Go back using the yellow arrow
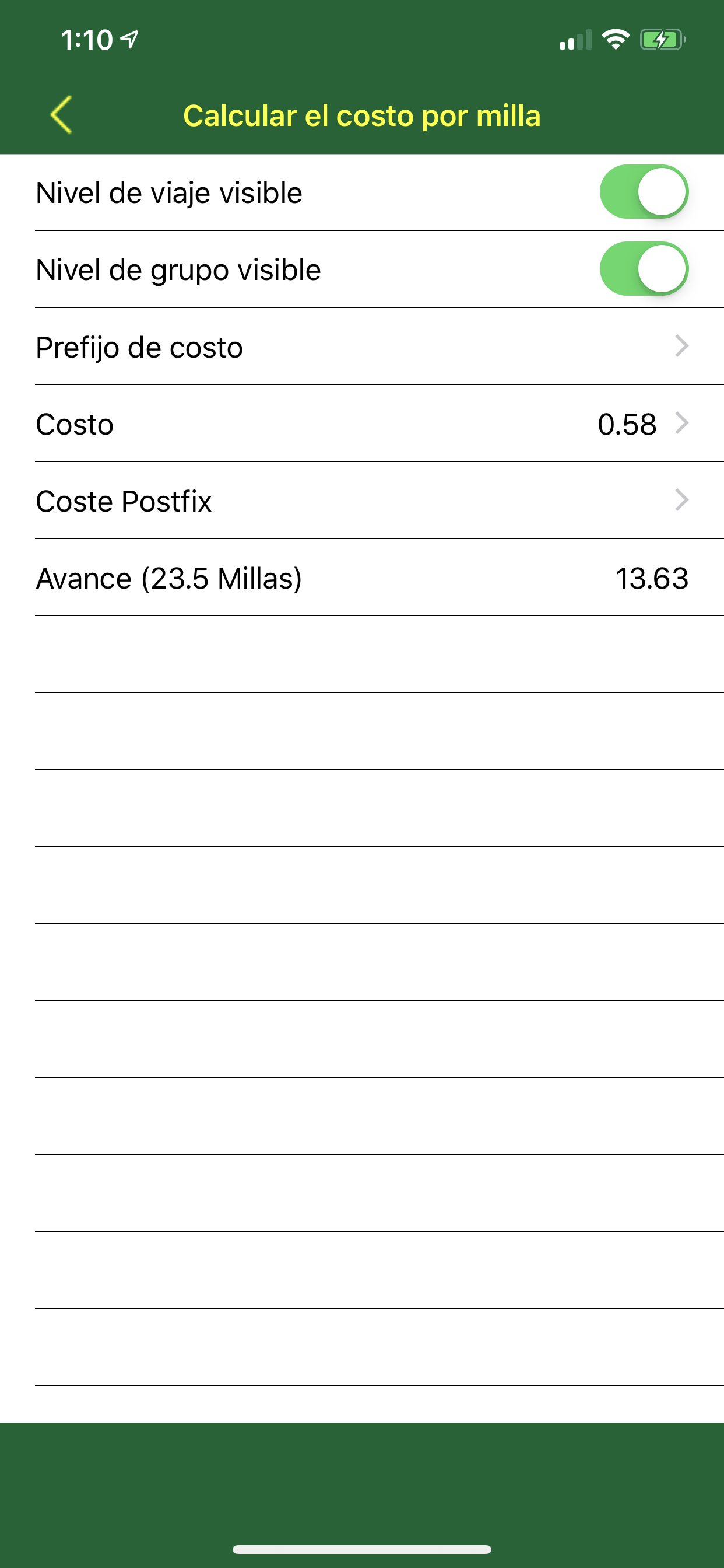Screen dimensions: 724x1568 coord(61,114)
